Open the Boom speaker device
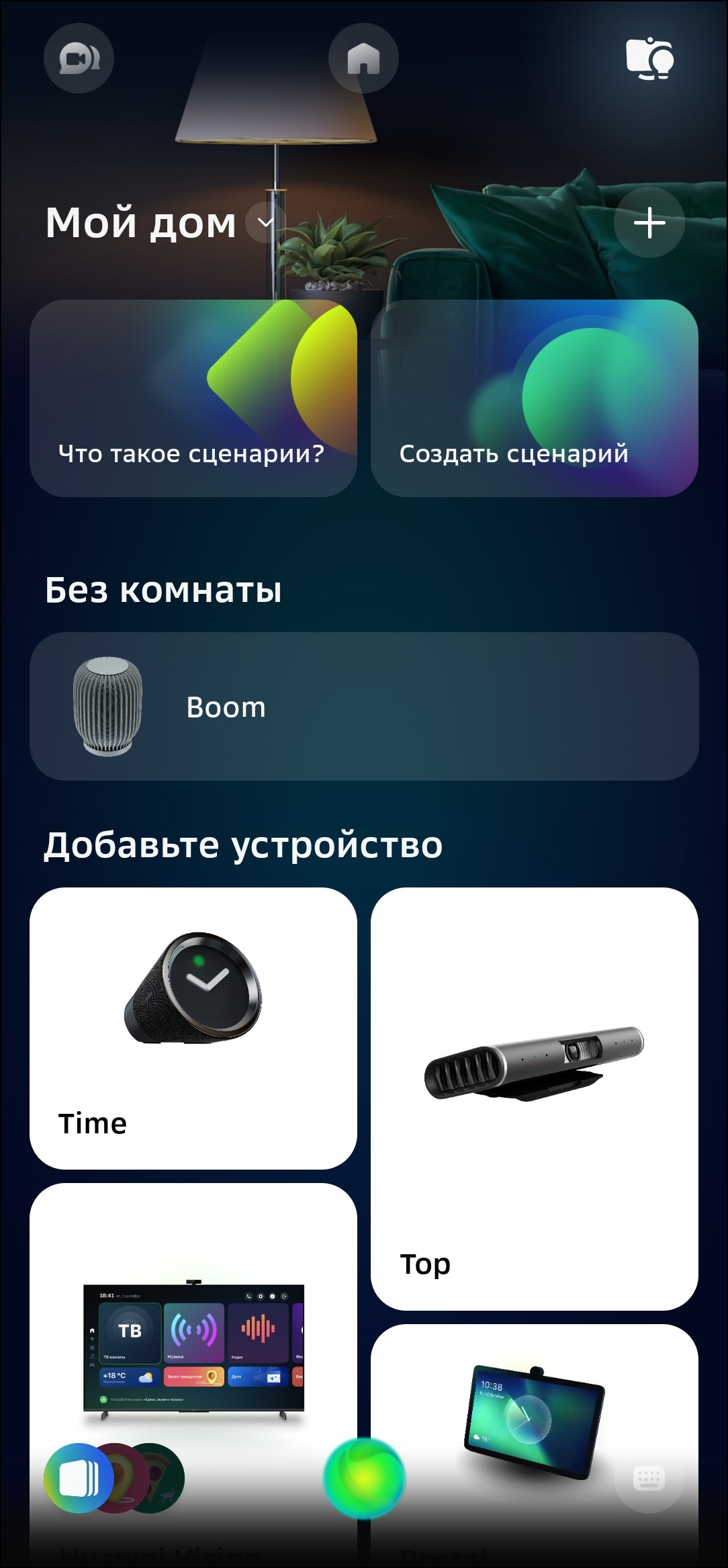The image size is (728, 1568). (364, 706)
